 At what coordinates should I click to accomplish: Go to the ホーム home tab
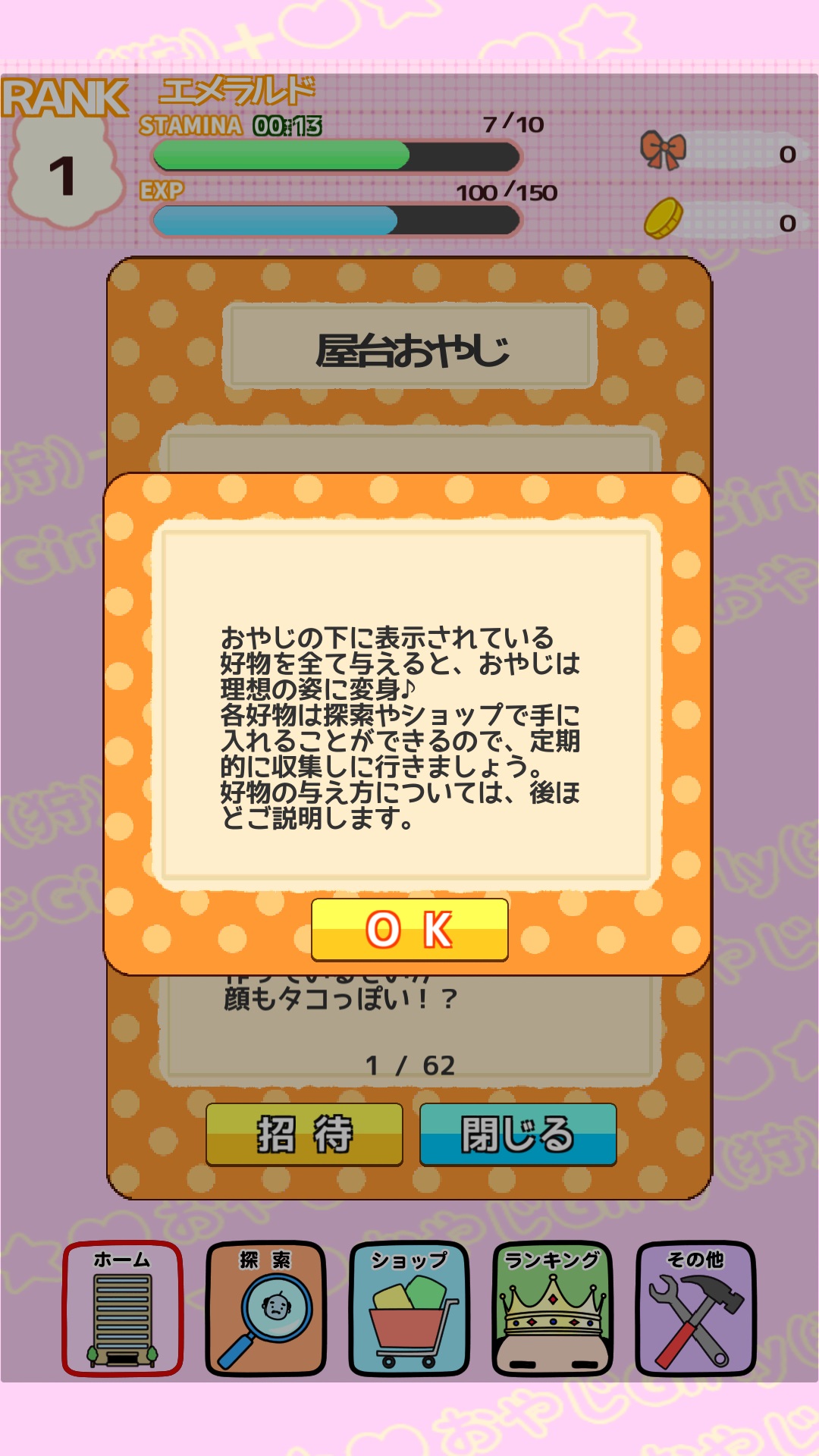click(122, 1308)
